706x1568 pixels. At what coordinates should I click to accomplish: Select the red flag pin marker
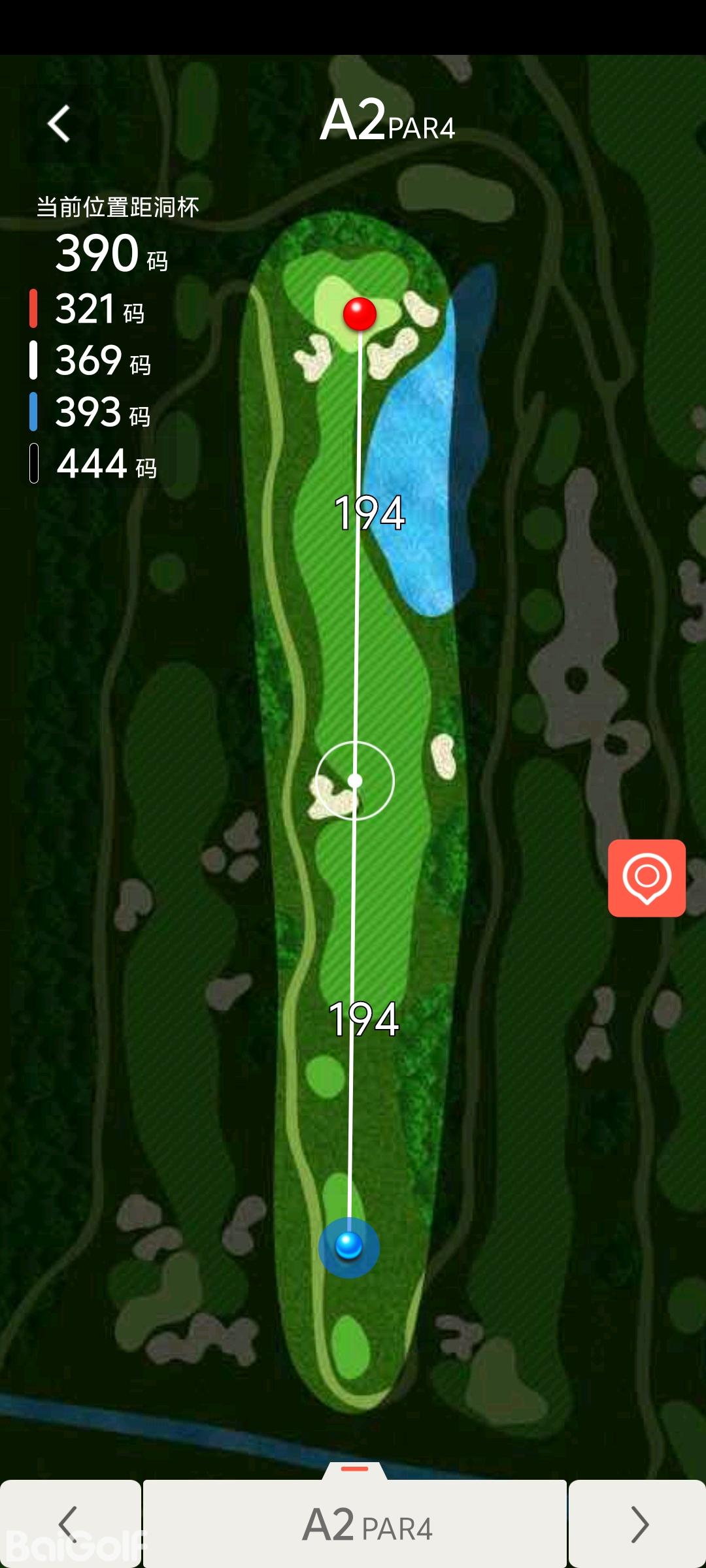tap(360, 314)
